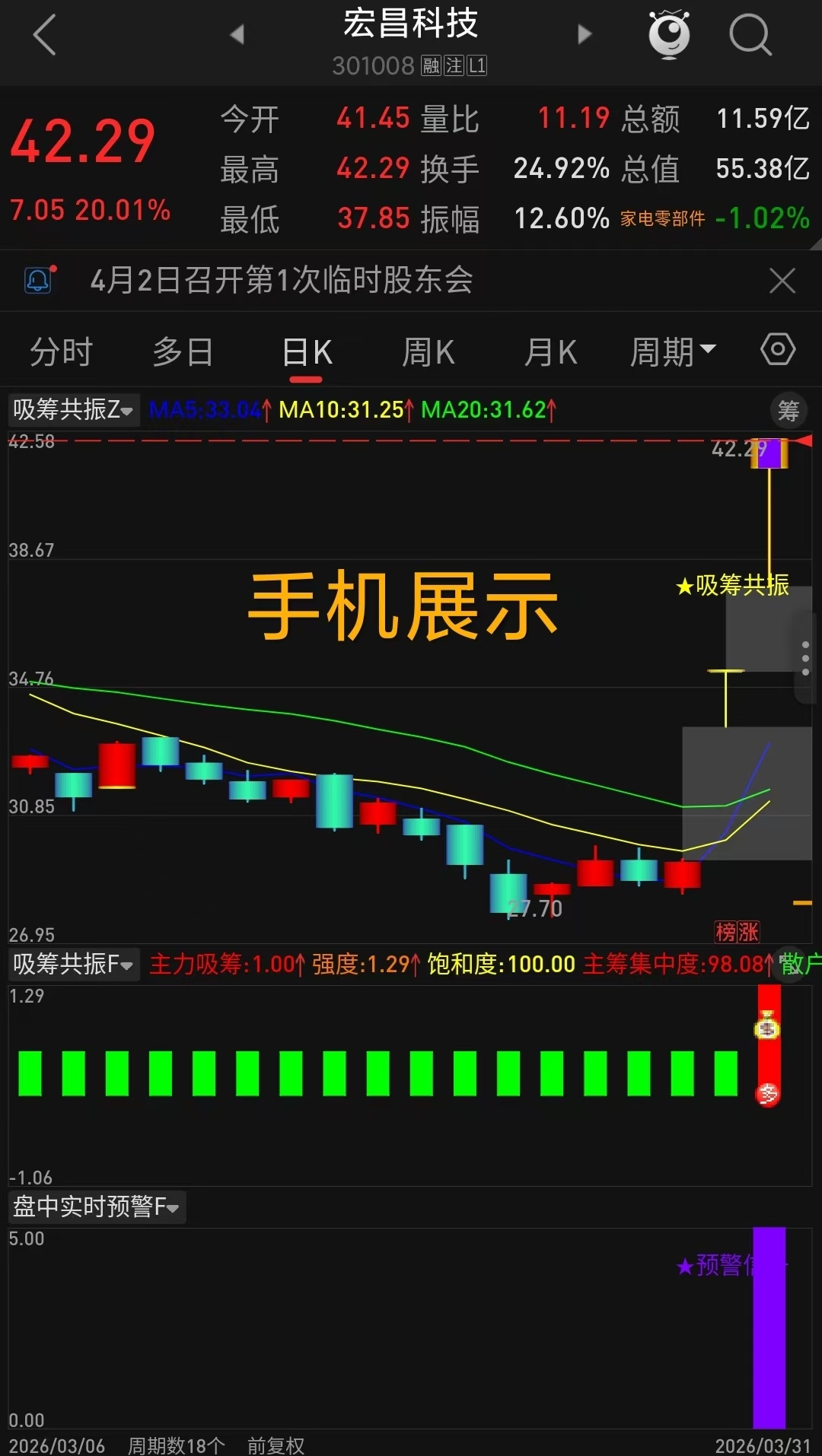
Task: Switch to the previous stock
Action: [x=237, y=34]
